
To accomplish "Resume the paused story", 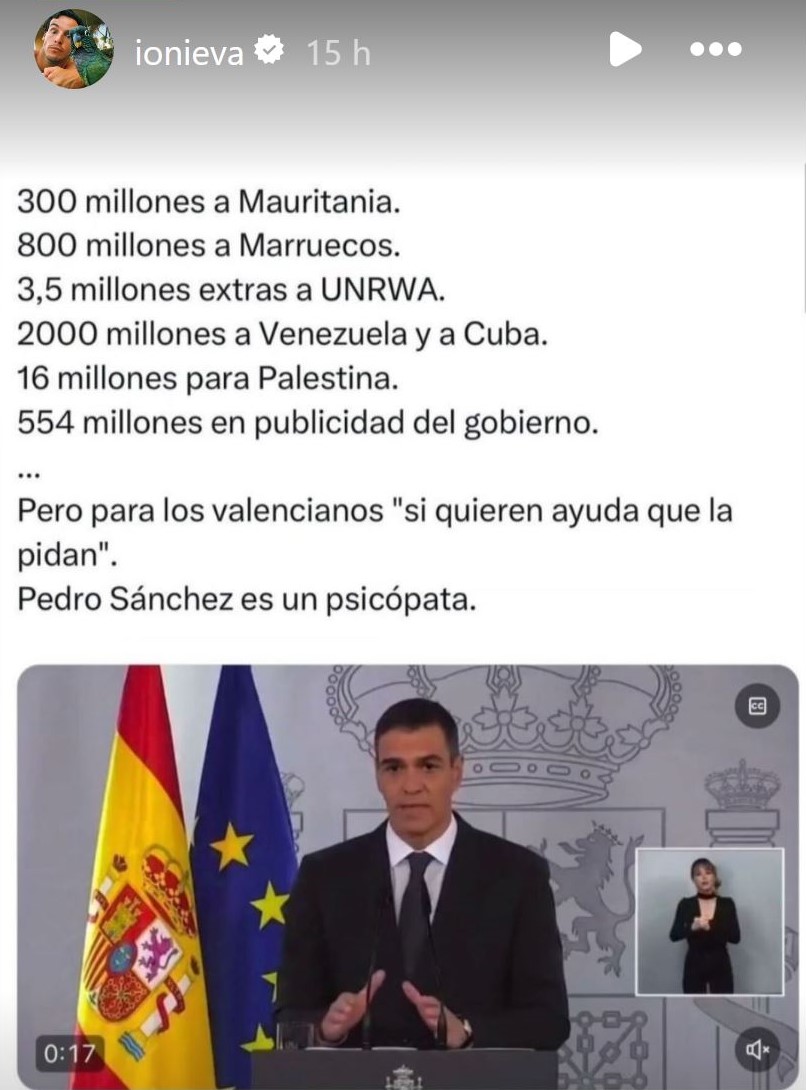I will click(x=625, y=48).
